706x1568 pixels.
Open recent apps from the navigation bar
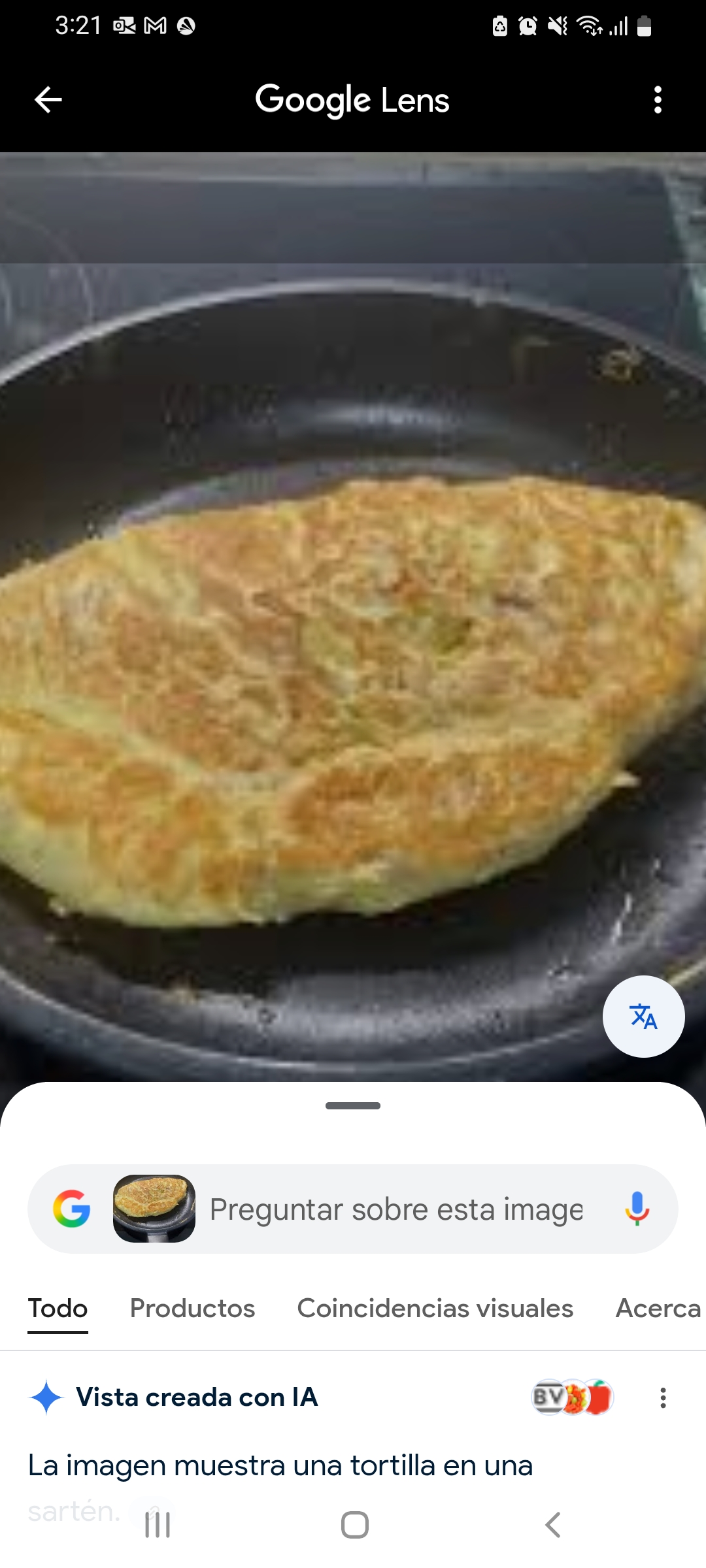click(x=158, y=1525)
